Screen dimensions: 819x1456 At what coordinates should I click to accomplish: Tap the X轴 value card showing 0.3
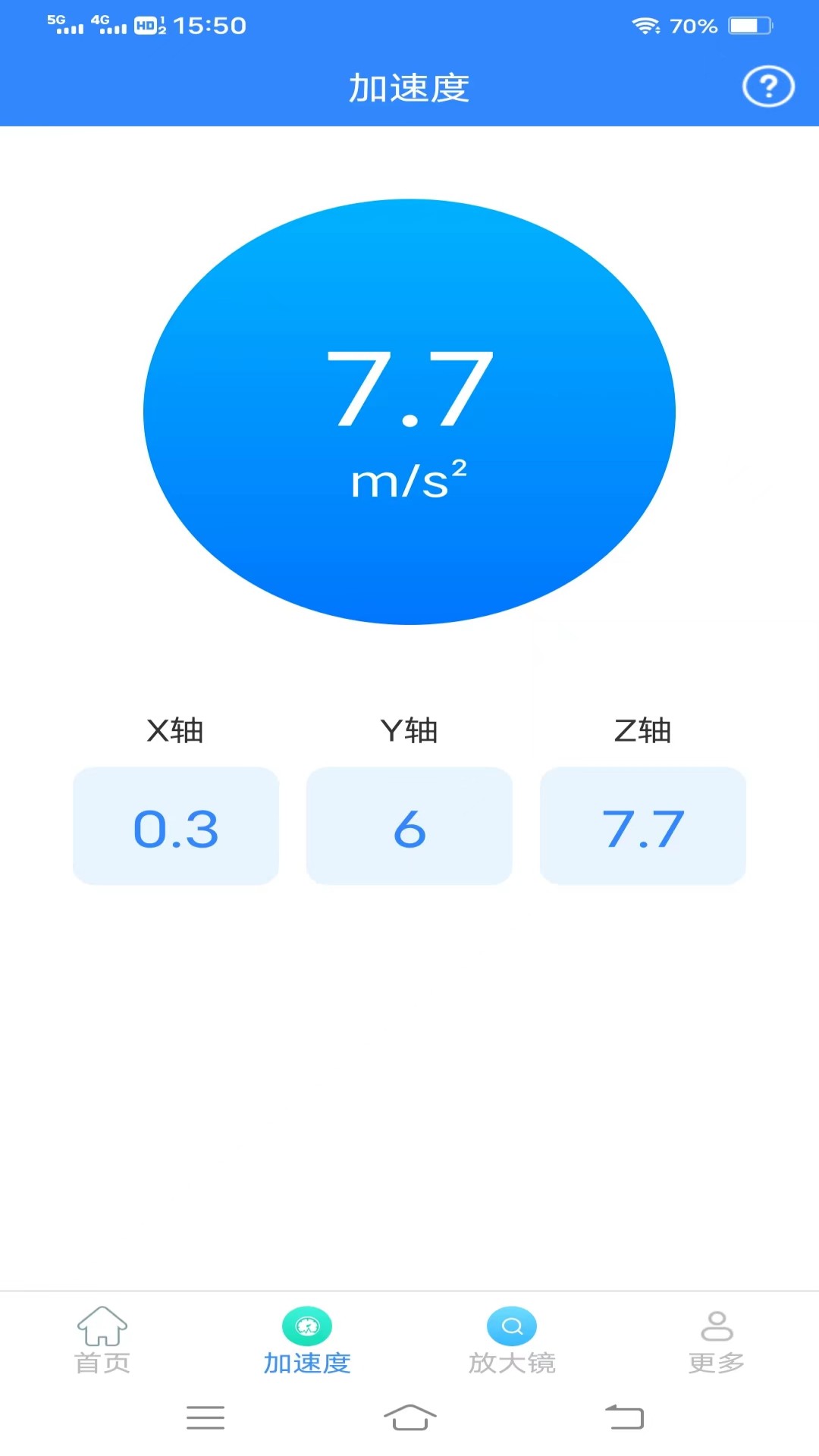pos(175,826)
